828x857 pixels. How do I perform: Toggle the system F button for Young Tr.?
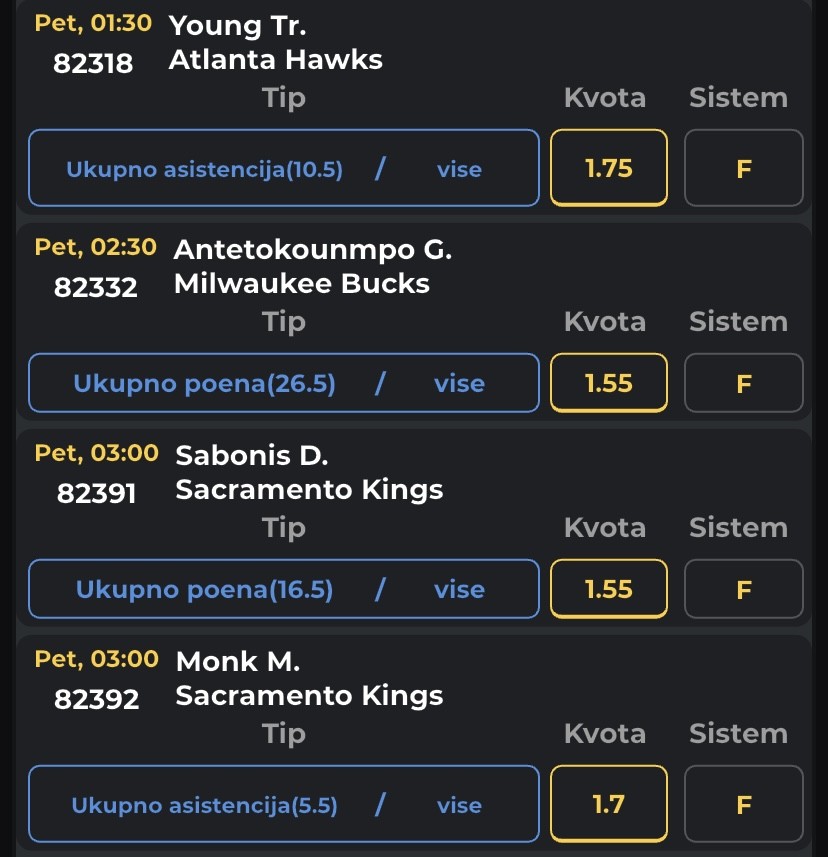point(743,168)
